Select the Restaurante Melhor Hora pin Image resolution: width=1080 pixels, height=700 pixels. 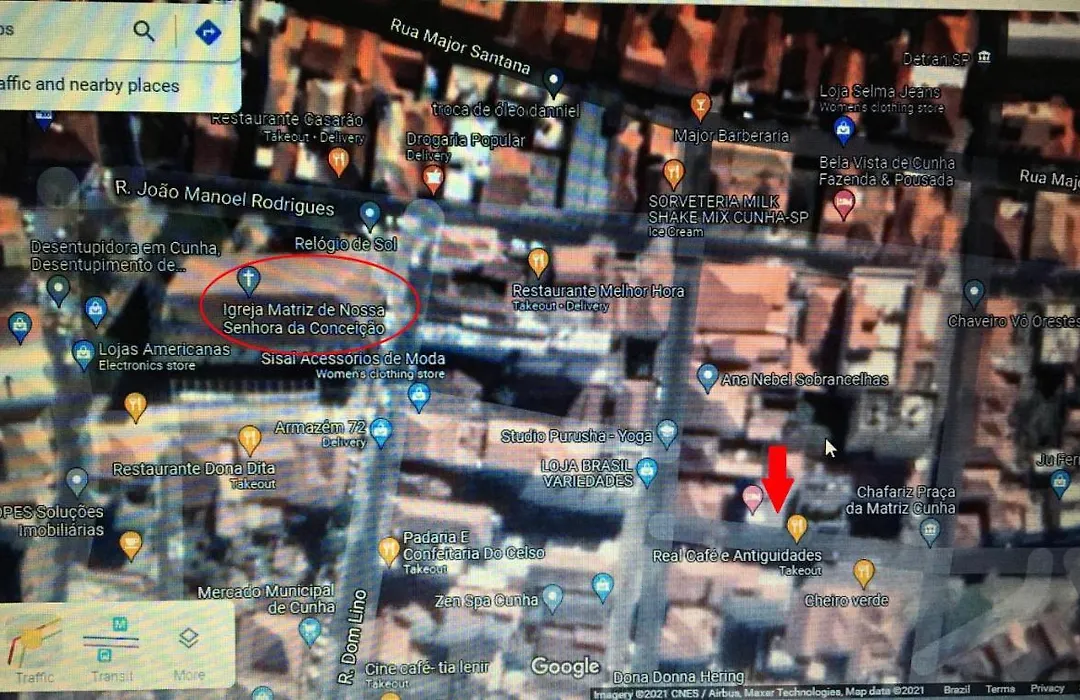(x=539, y=262)
